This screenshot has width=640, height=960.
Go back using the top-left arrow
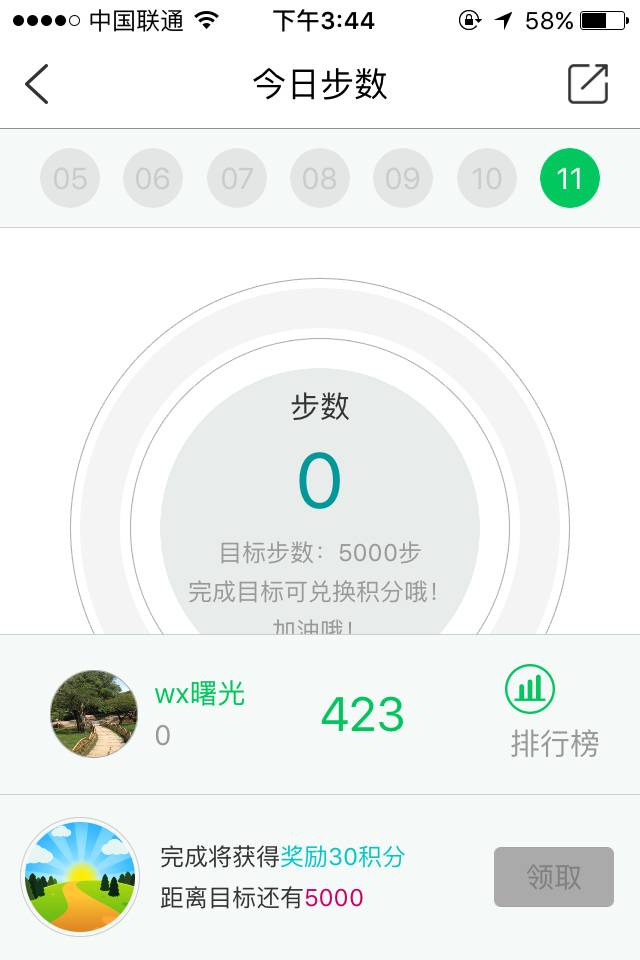[37, 84]
